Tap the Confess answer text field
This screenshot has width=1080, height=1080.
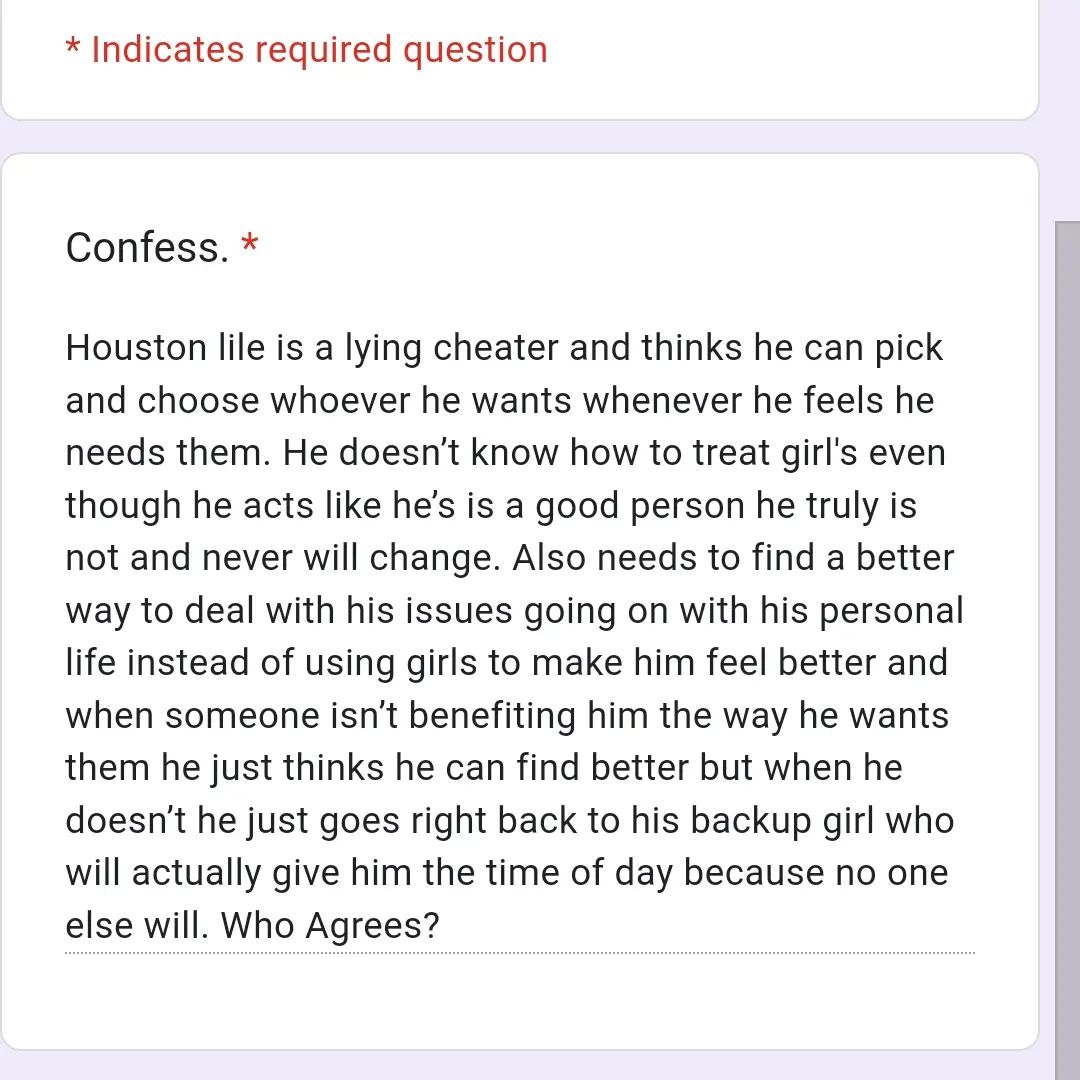click(519, 636)
